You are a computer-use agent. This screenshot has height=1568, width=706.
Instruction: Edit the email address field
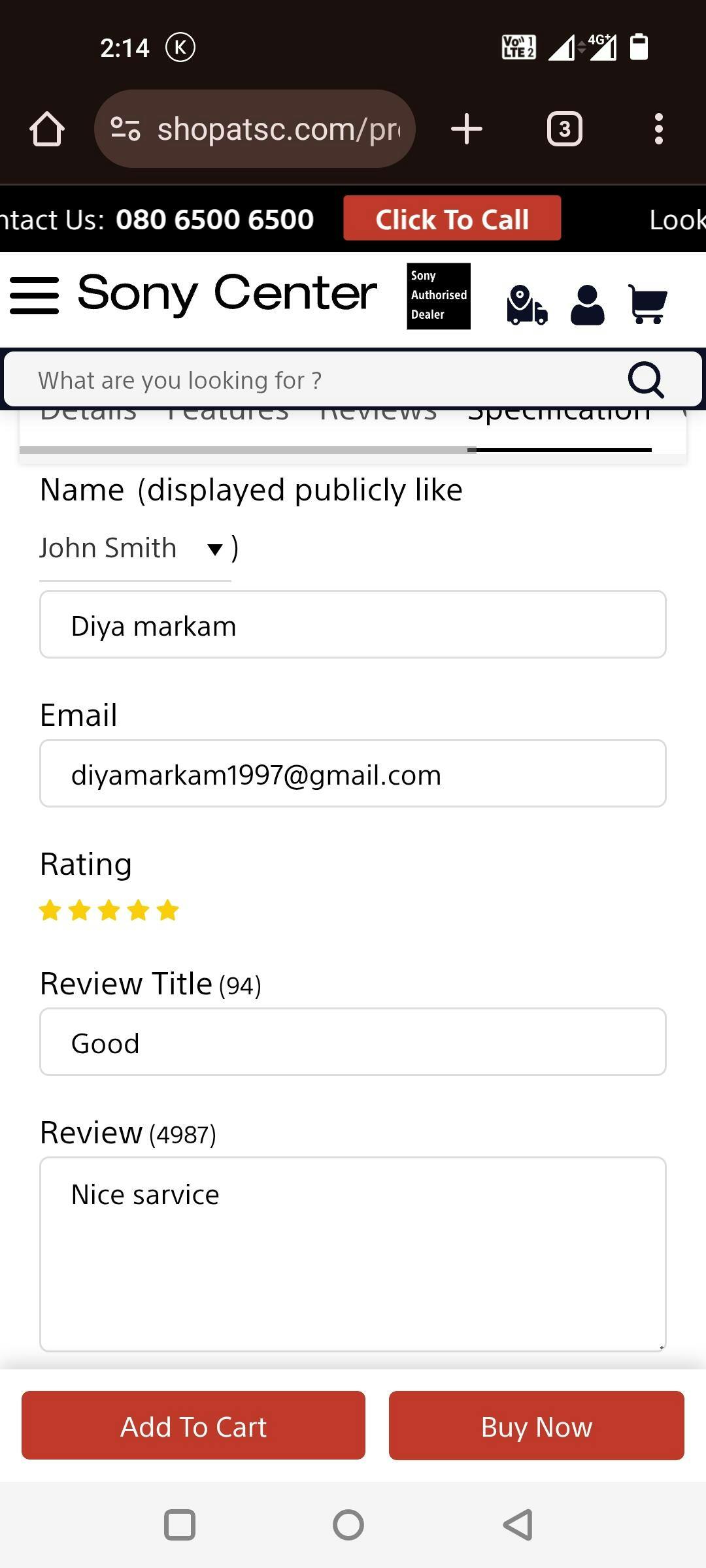[353, 774]
